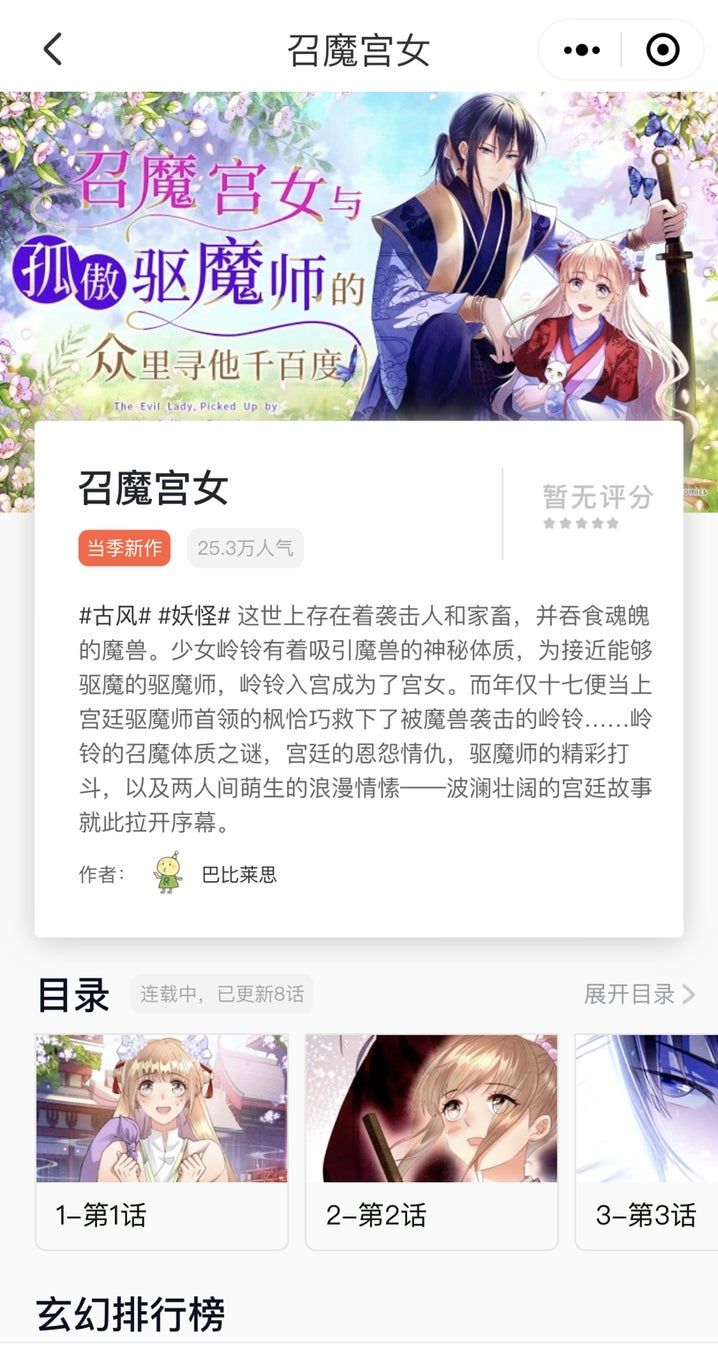
Task: Tap the 暂无评分 rating area
Action: 597,503
